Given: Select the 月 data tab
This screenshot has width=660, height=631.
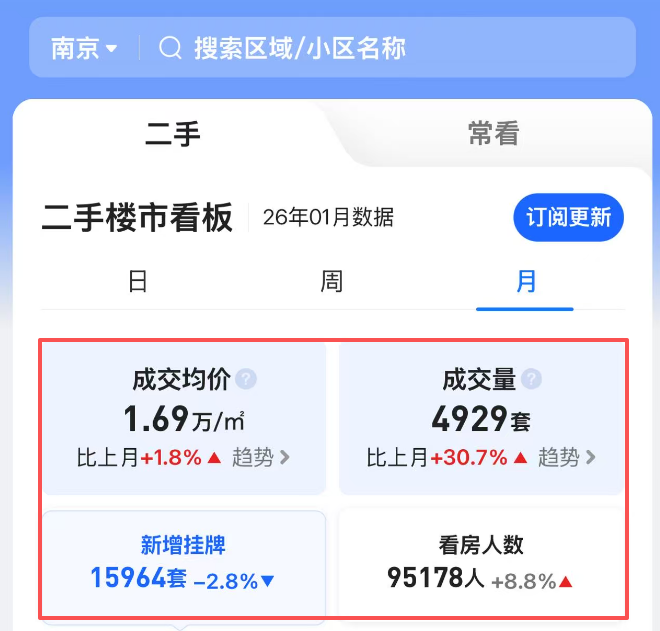Looking at the screenshot, I should (525, 281).
